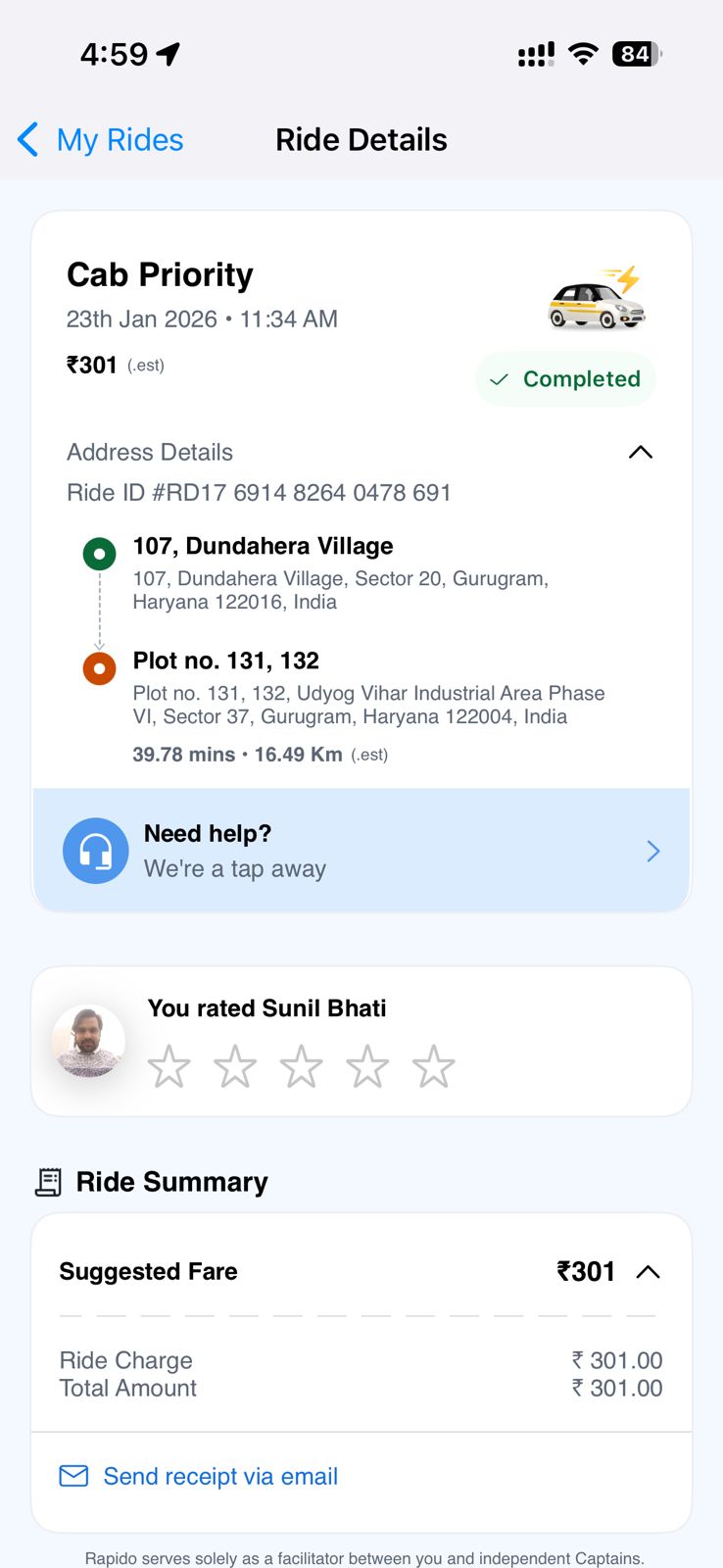The width and height of the screenshot is (723, 1568).
Task: Collapse the Address Details section
Action: pos(640,452)
